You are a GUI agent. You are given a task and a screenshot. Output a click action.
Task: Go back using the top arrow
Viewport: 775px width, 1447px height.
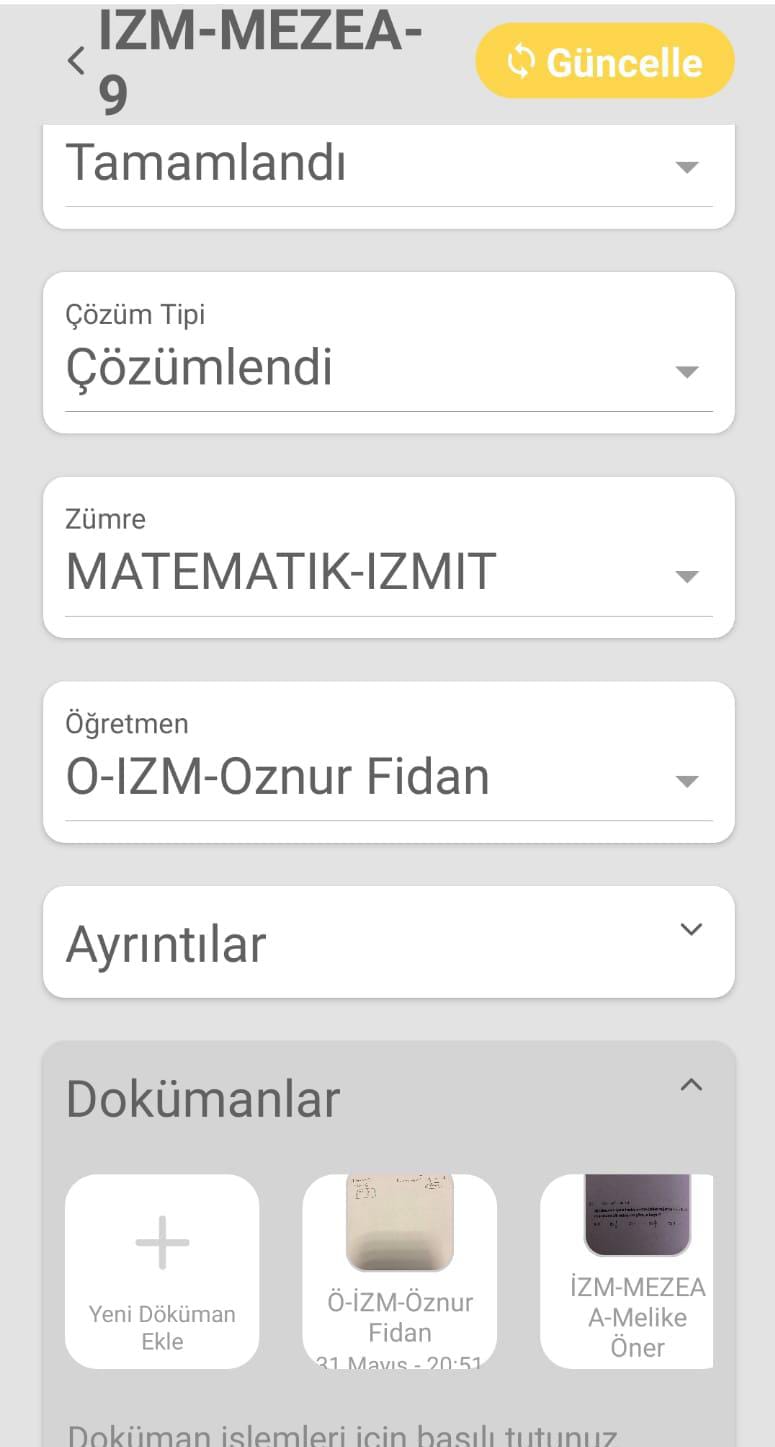[76, 62]
